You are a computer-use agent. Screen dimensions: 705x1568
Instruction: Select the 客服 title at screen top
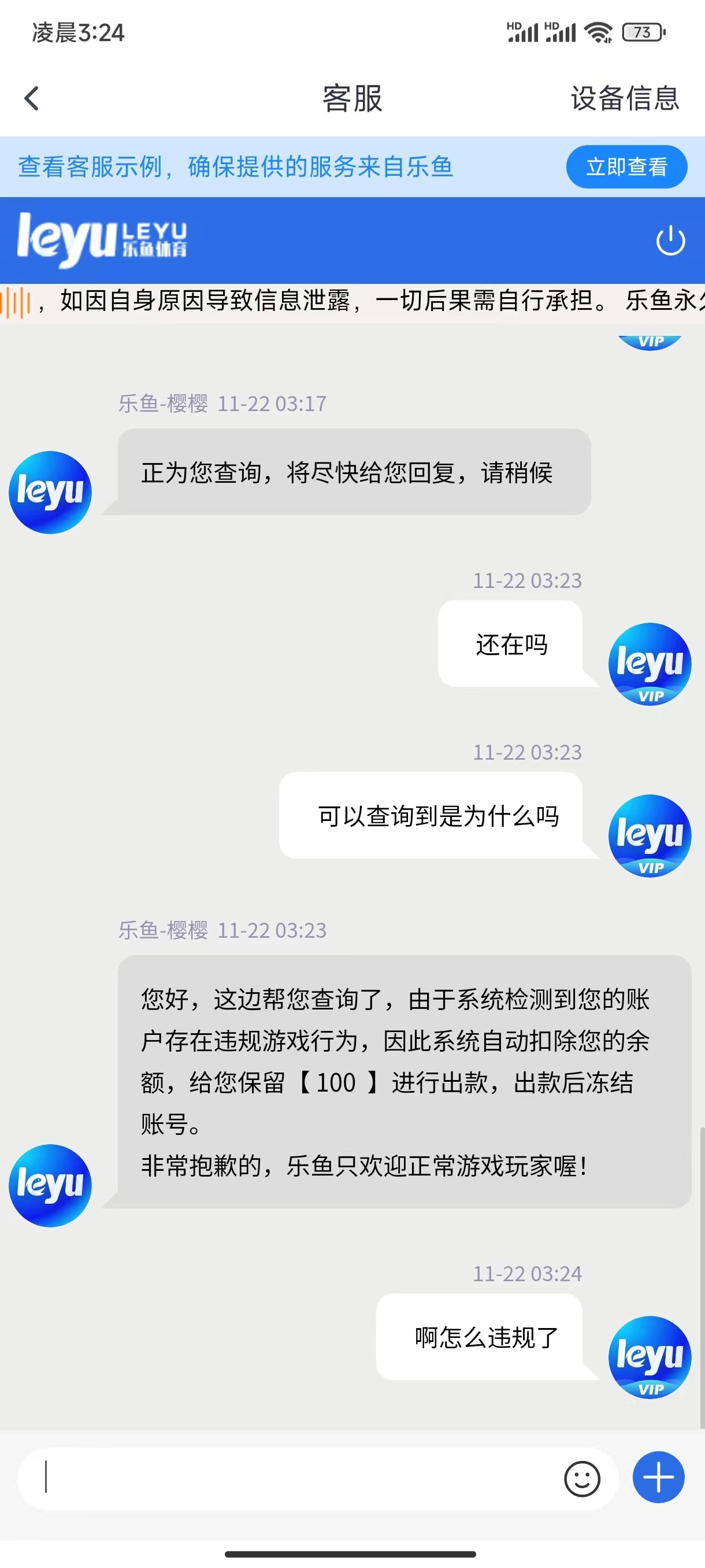coord(351,99)
